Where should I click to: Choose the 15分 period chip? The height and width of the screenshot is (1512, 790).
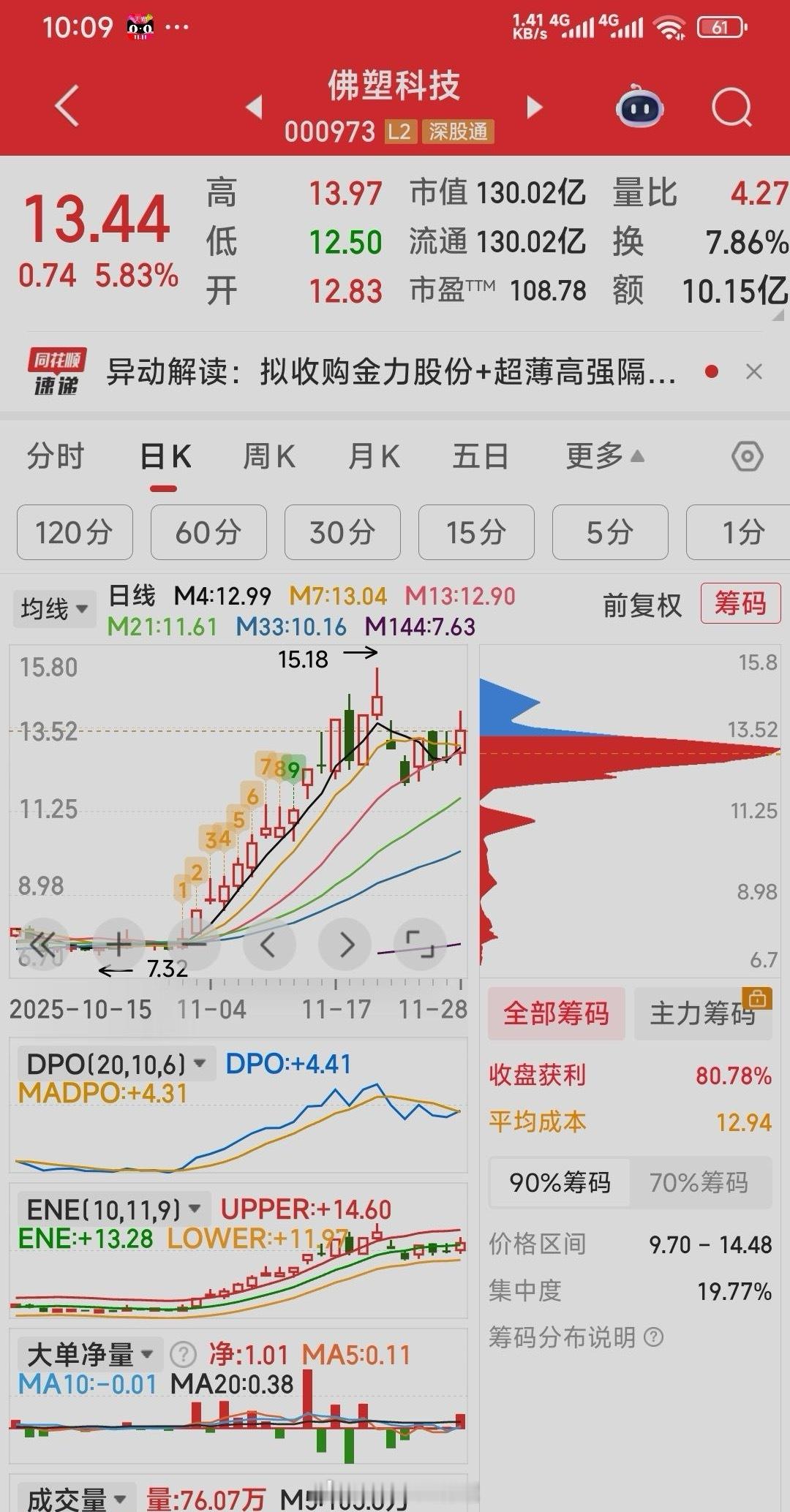coord(476,532)
